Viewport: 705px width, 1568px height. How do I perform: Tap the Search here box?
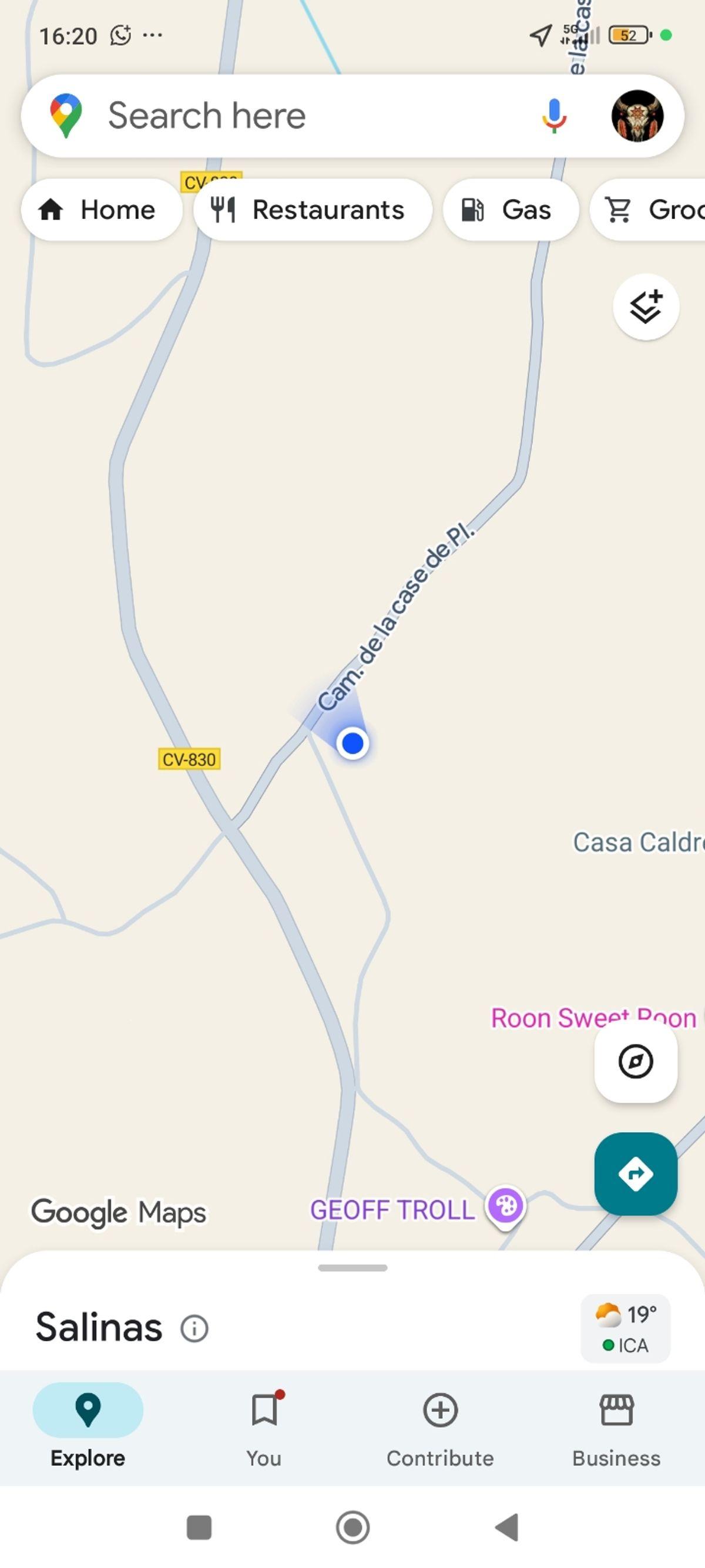point(304,116)
